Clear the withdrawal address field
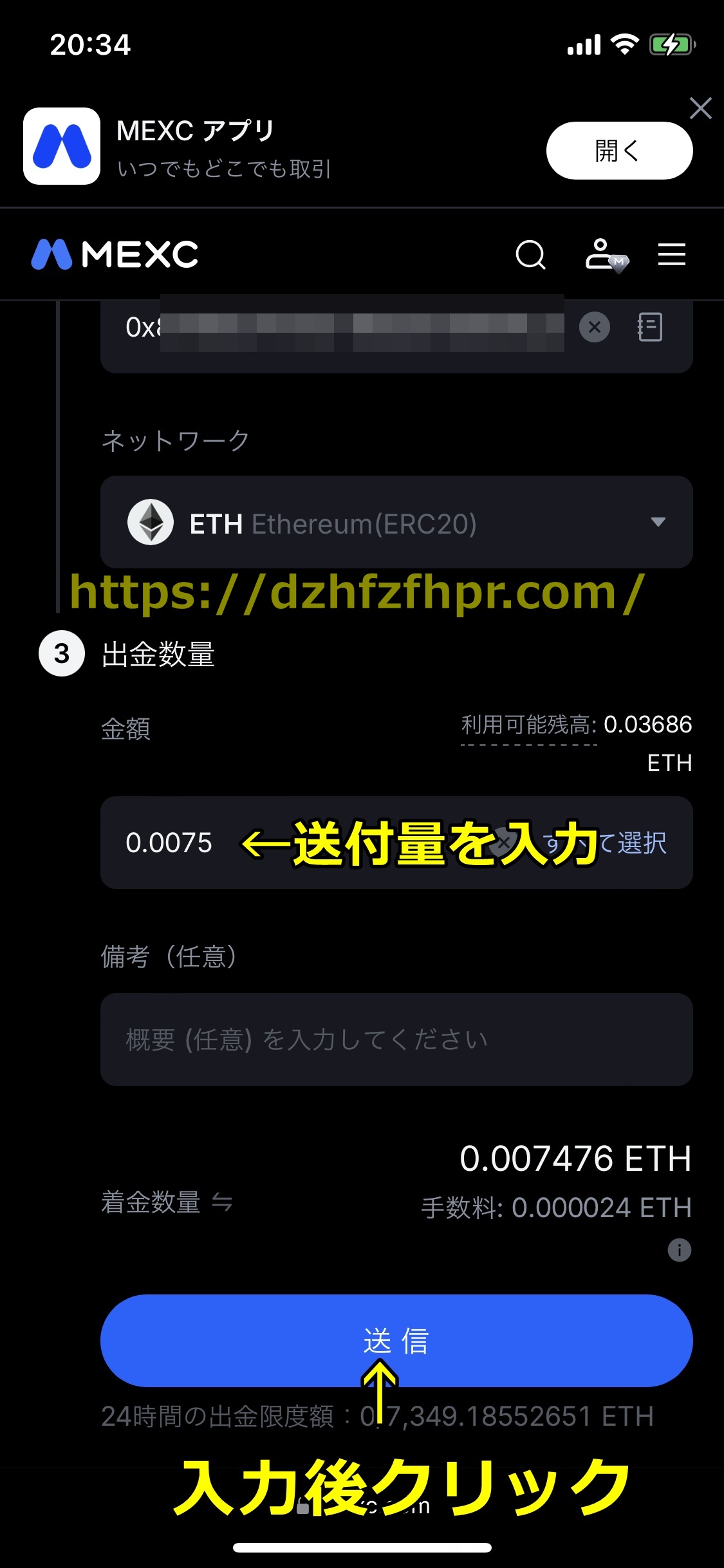Viewport: 724px width, 1568px height. [595, 327]
